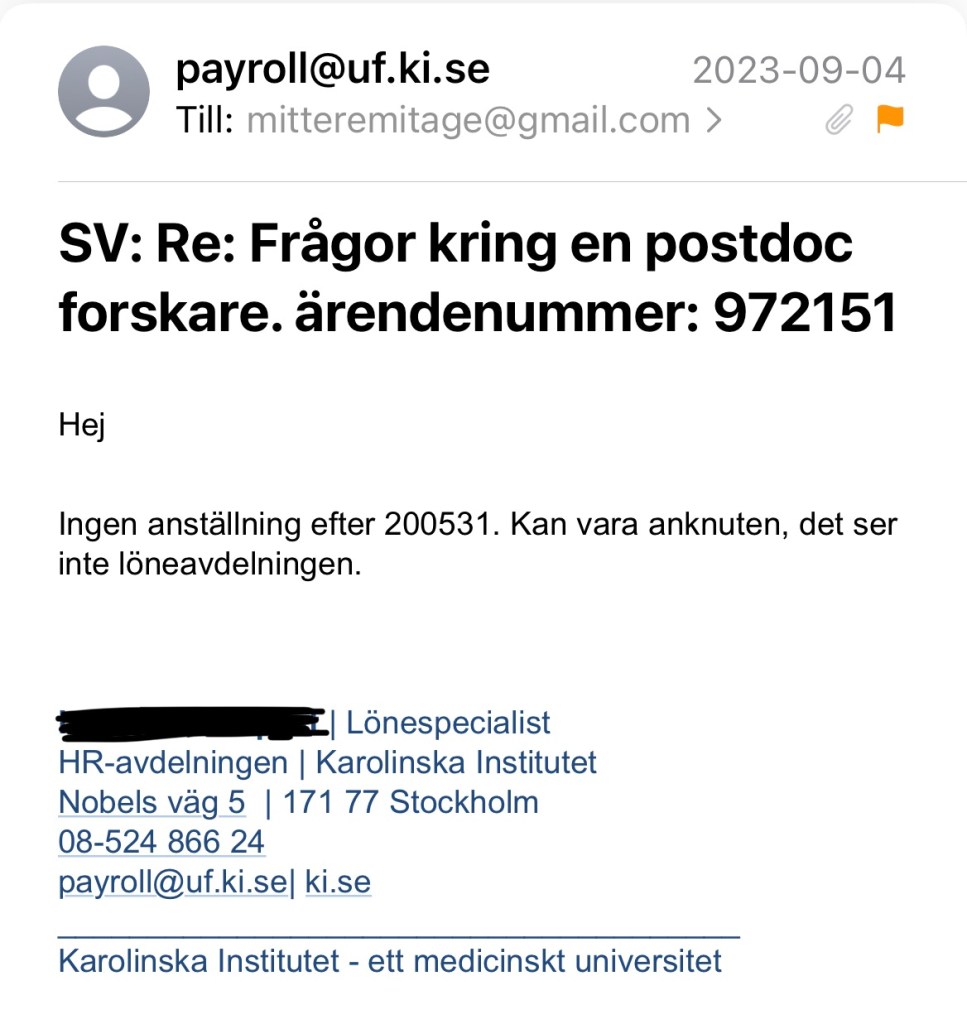Tap the payroll@uf.ki.se email link in signature
Image resolution: width=967 pixels, height=1024 pixels.
point(172,882)
